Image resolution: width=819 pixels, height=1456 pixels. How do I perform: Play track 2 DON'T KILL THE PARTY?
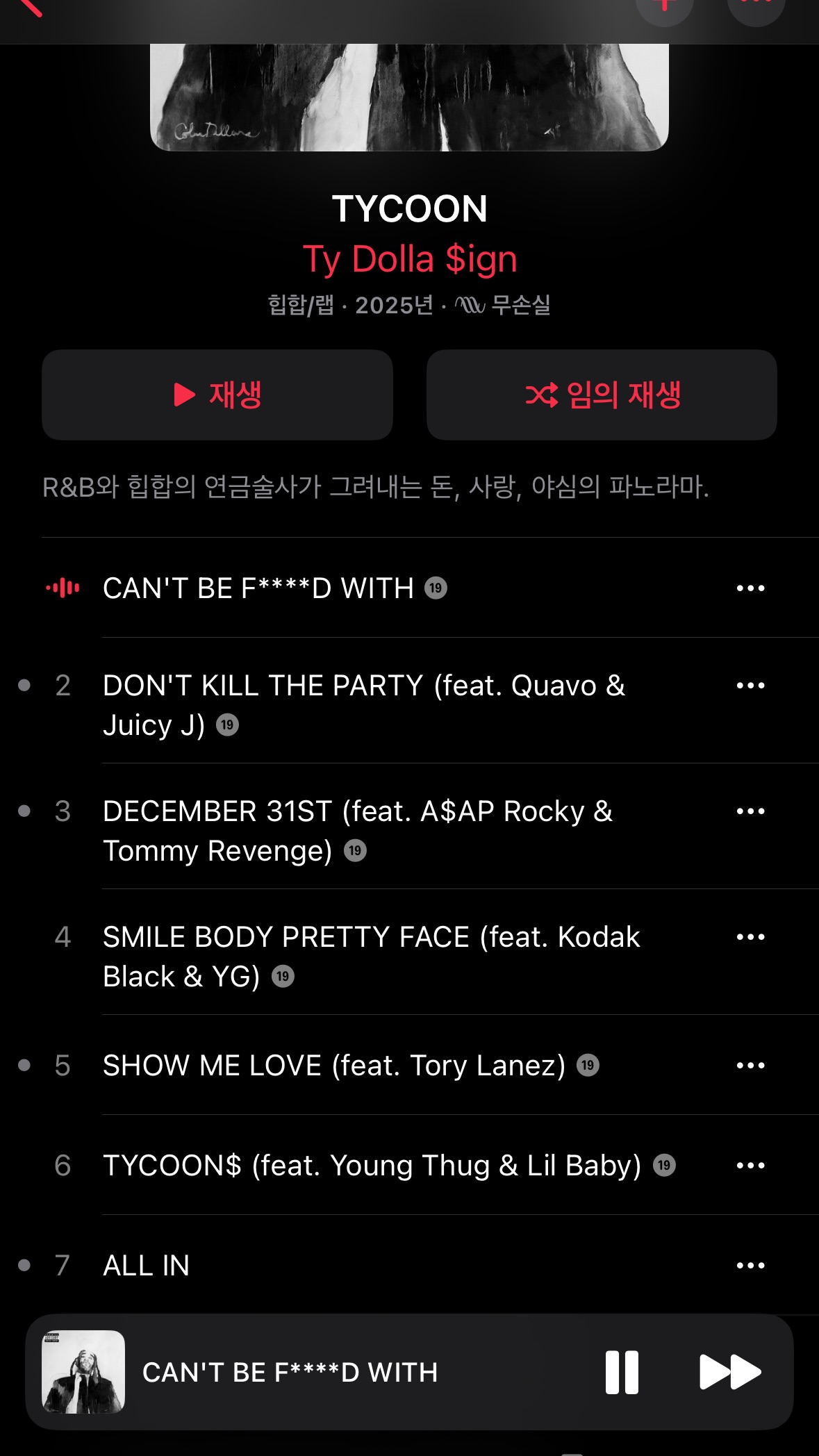click(x=363, y=704)
